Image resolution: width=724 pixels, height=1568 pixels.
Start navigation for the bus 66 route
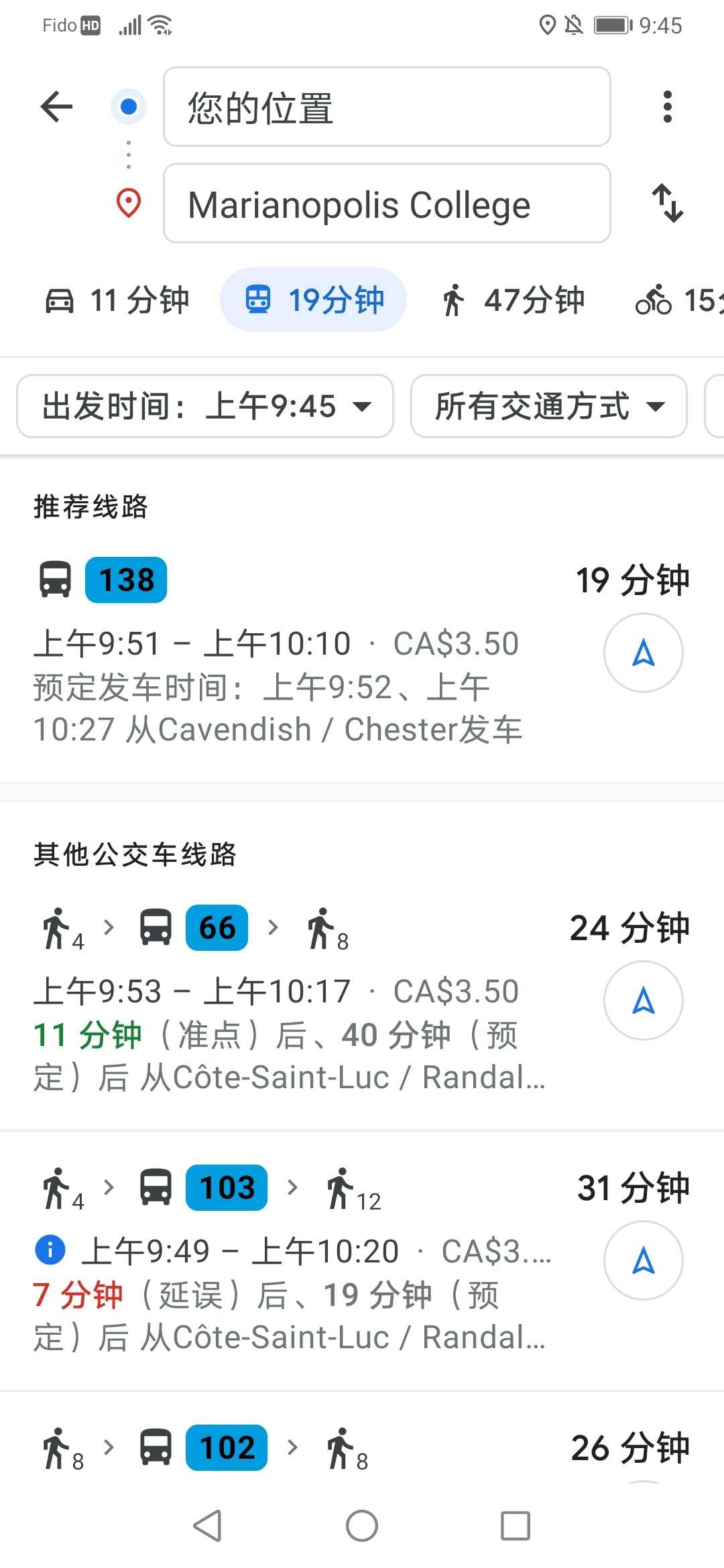644,1000
